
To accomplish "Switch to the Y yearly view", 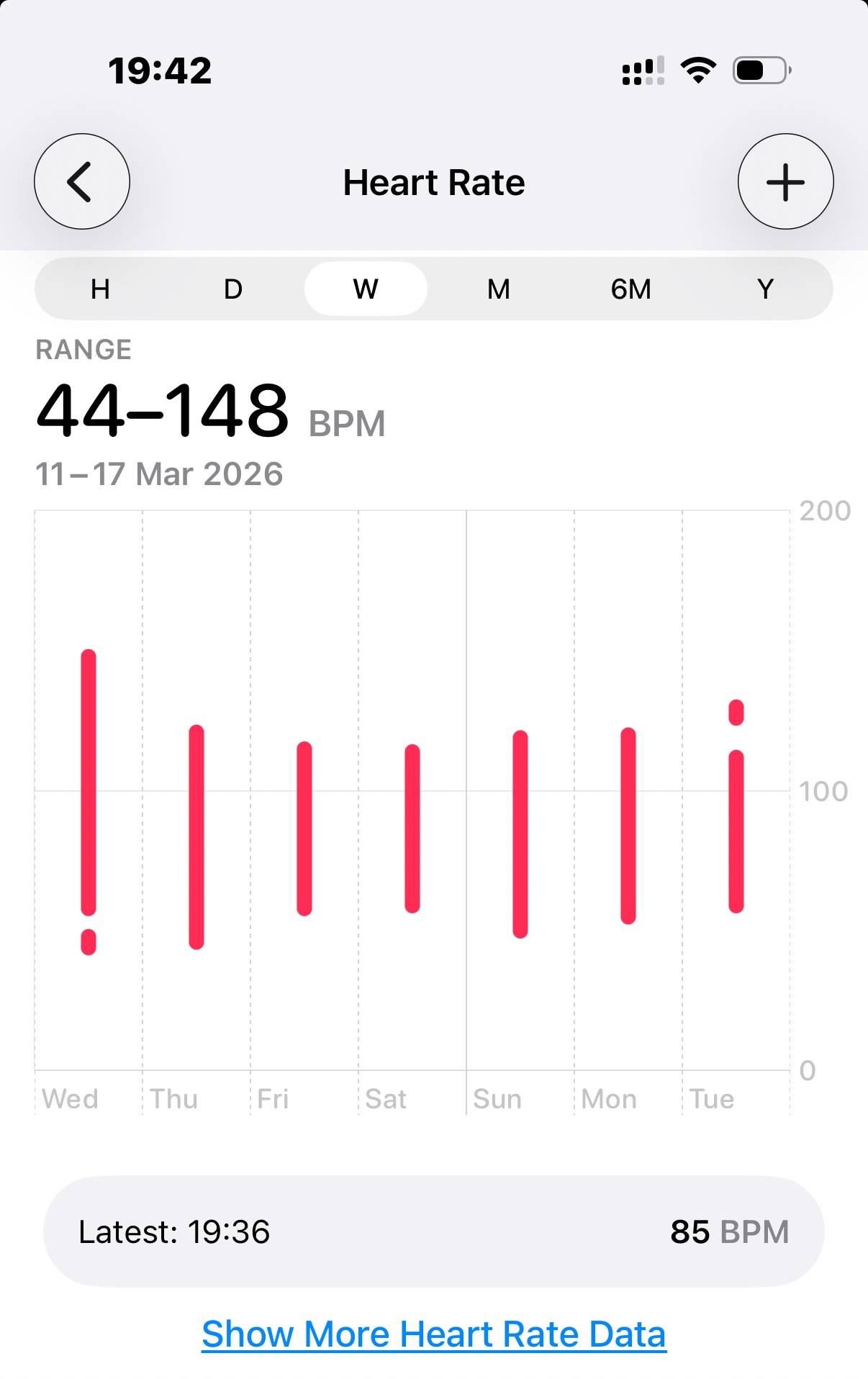I will pyautogui.click(x=765, y=289).
